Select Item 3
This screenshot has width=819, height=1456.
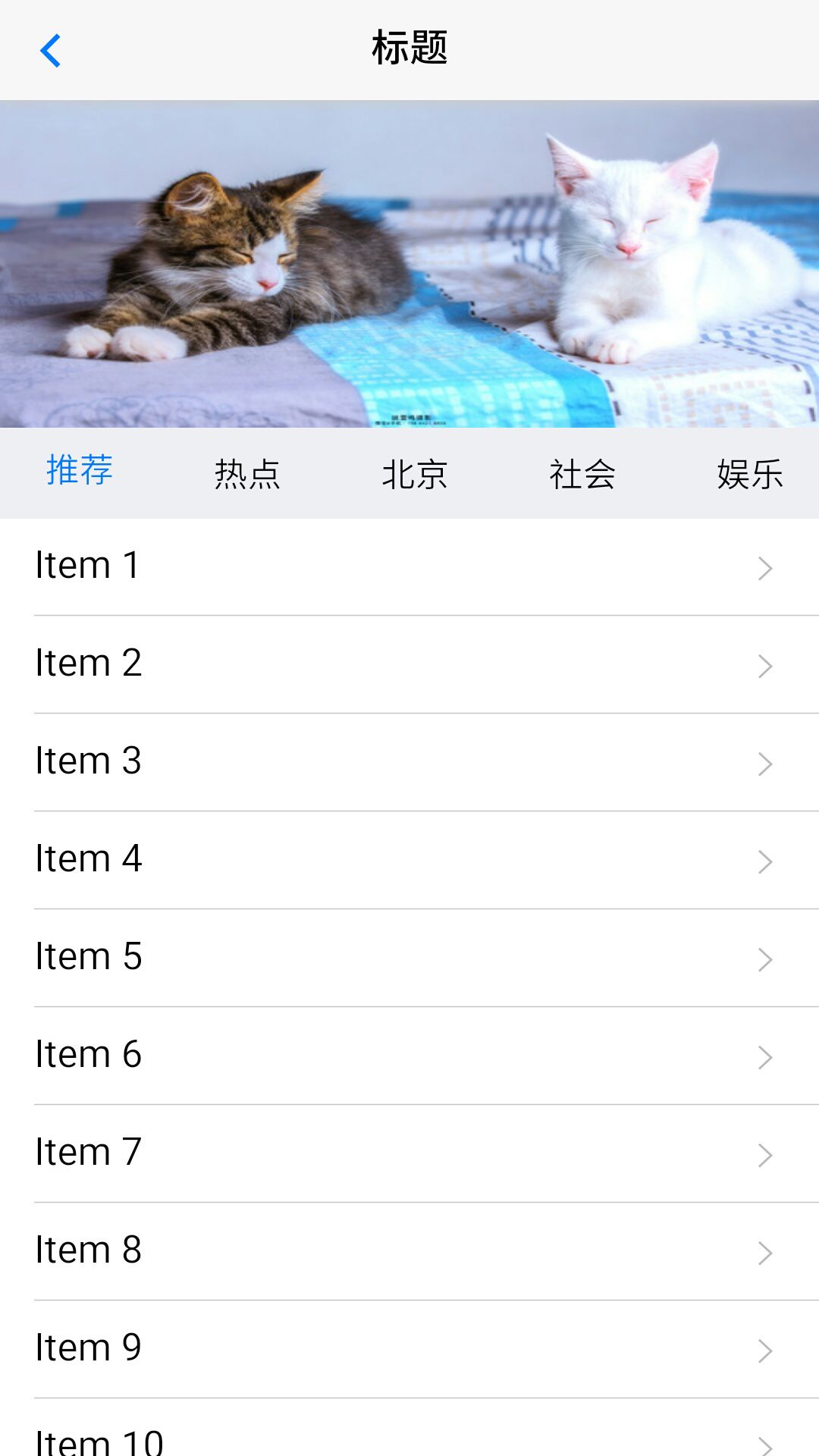409,762
